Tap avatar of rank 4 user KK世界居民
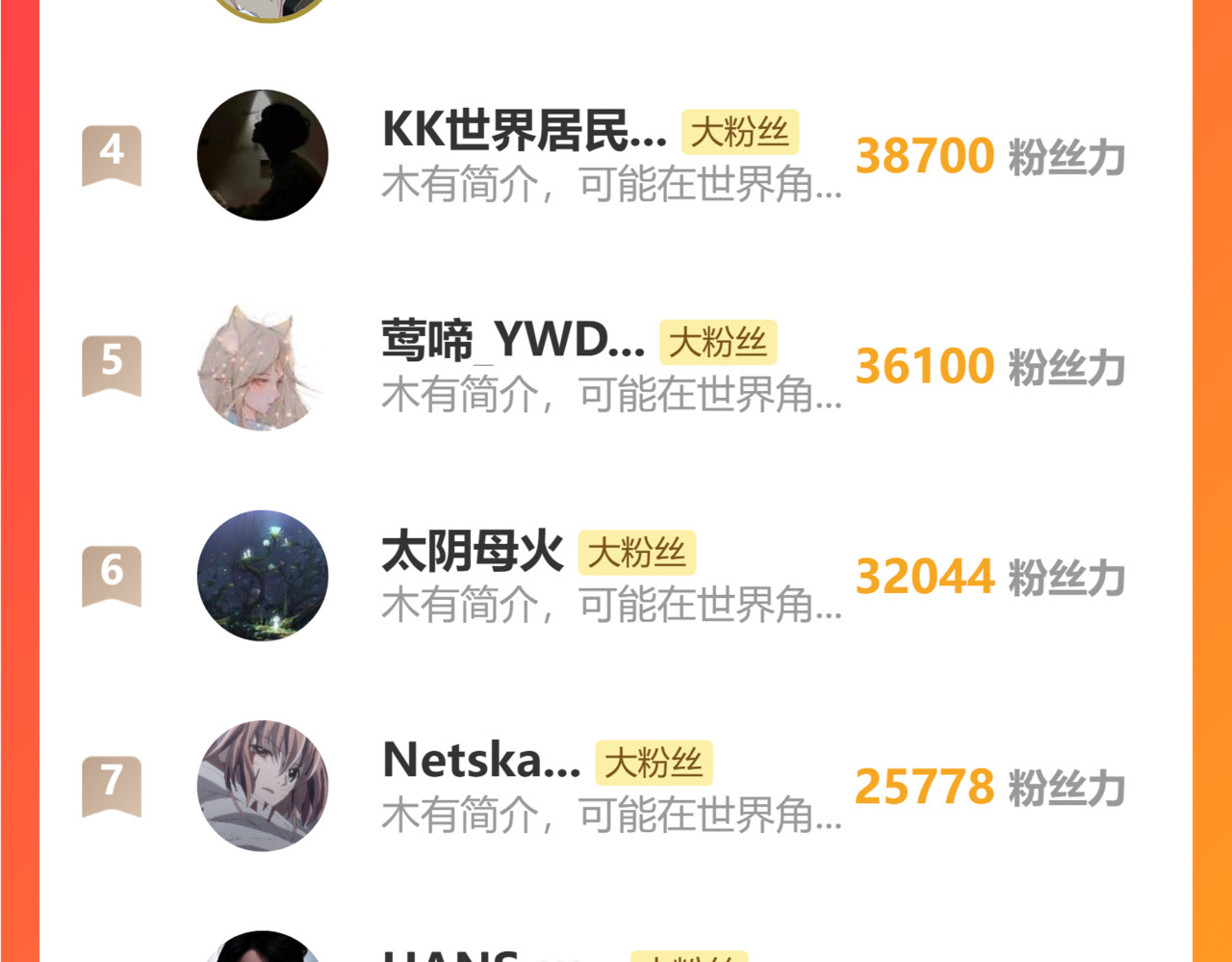The image size is (1232, 962). tap(263, 155)
